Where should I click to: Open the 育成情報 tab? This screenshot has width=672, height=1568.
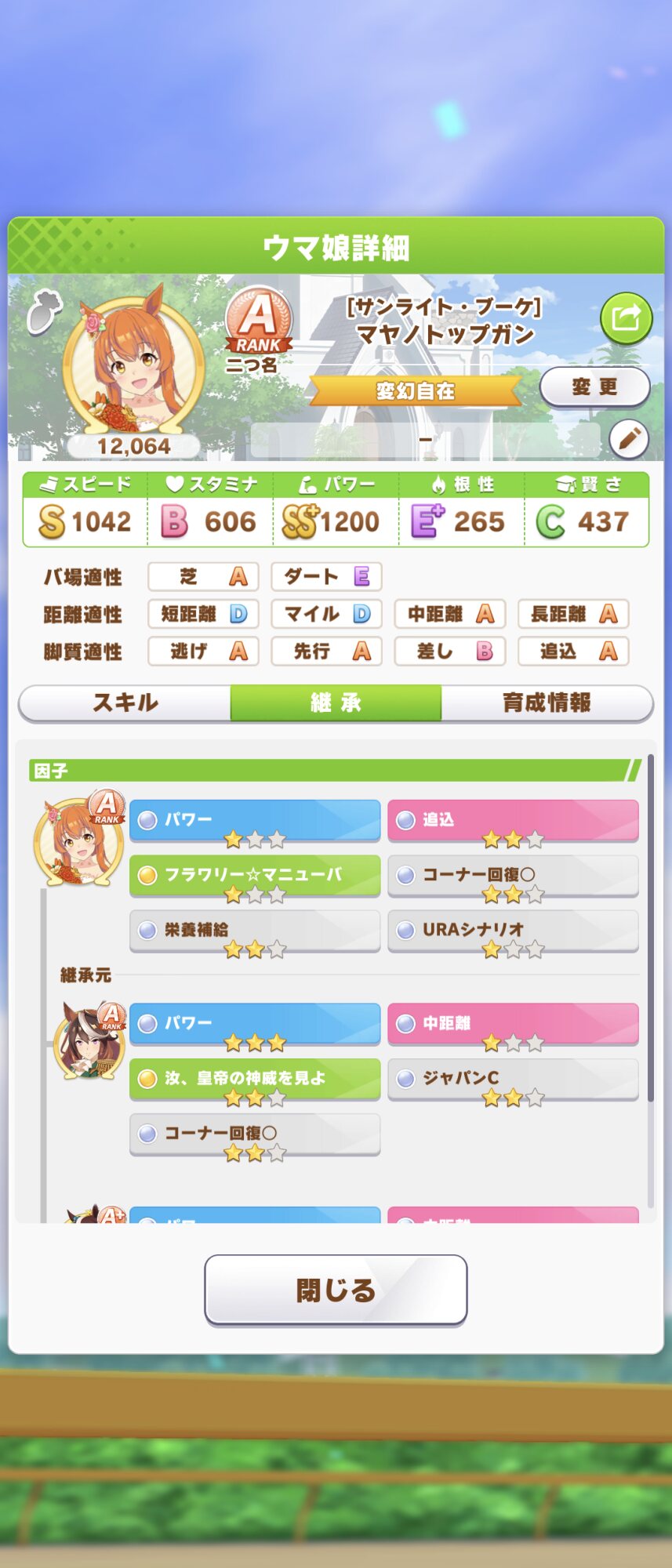(x=547, y=702)
